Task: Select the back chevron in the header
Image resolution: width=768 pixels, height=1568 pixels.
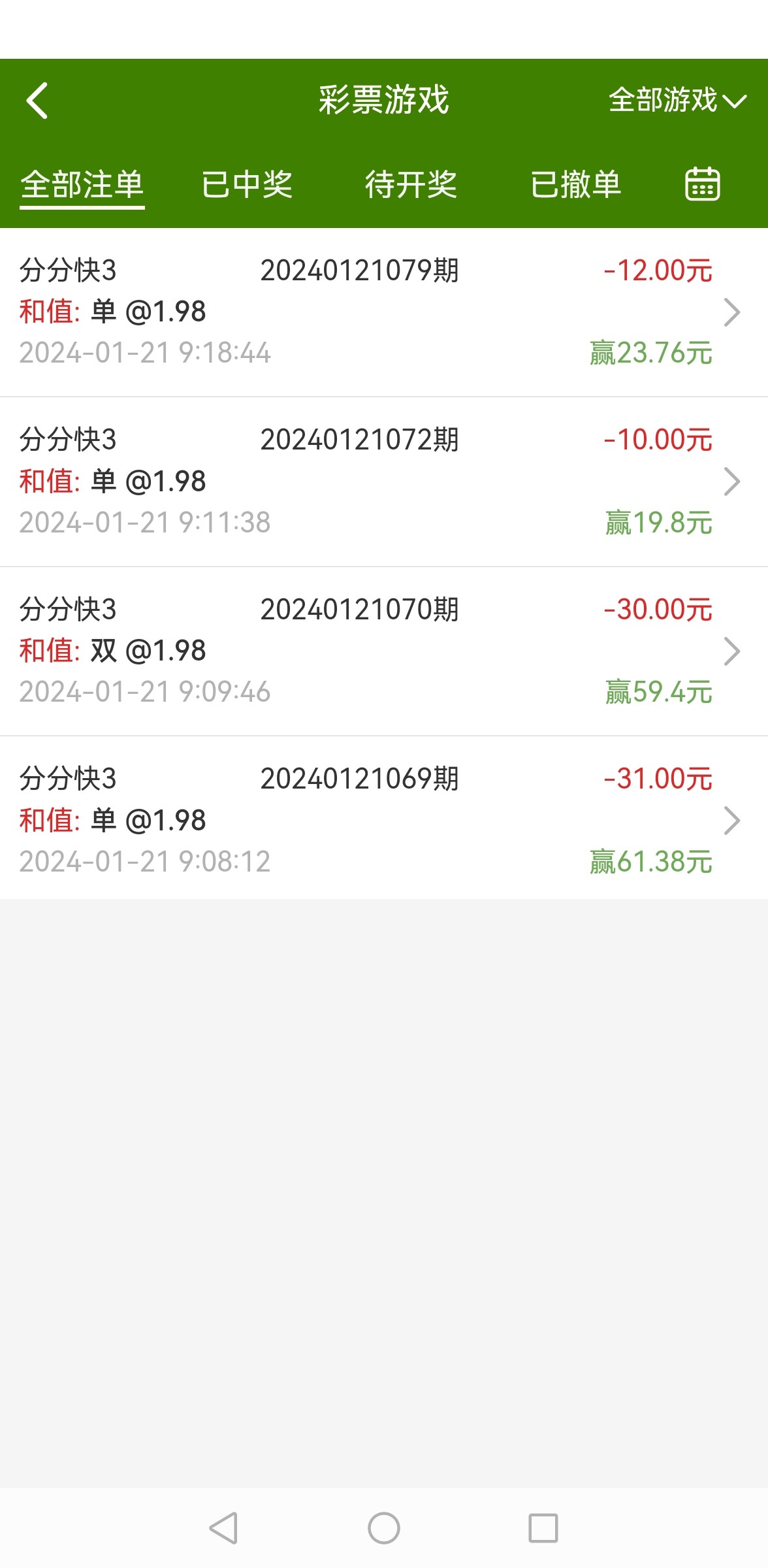Action: 37,101
